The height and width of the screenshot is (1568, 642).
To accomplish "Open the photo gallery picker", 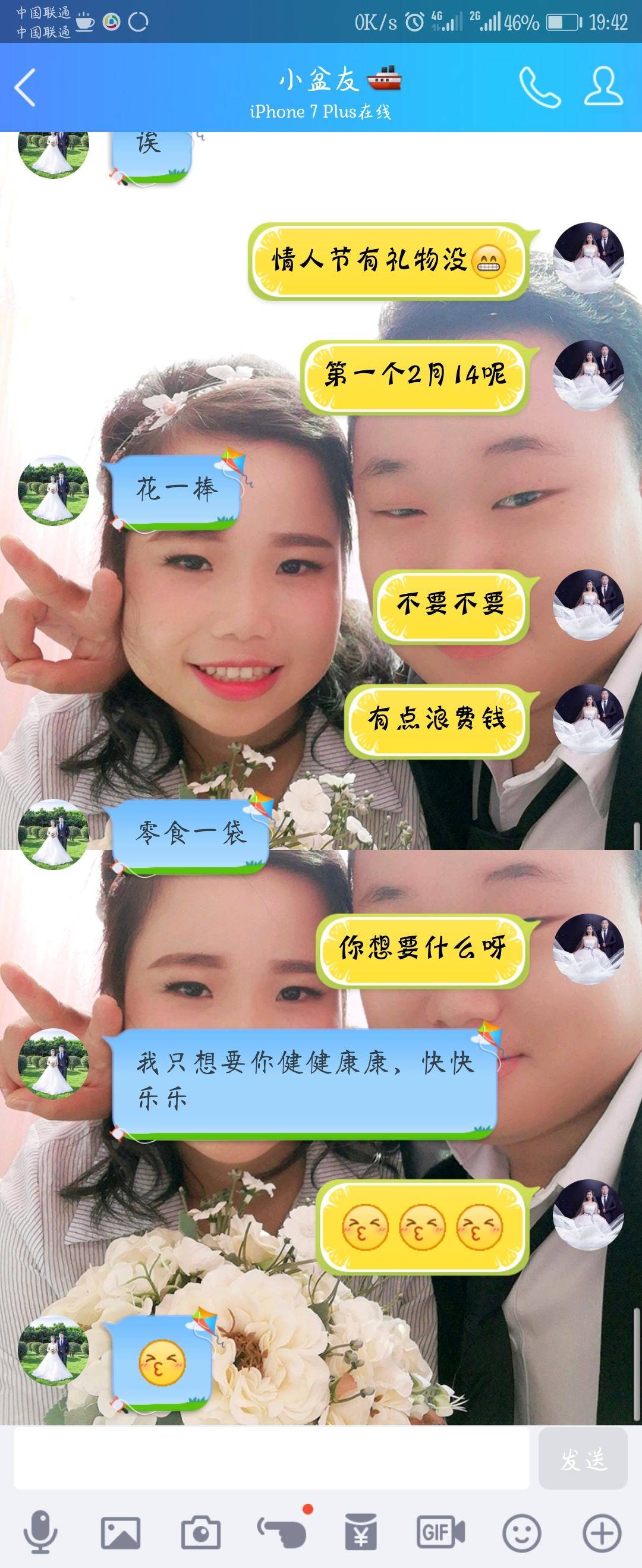I will coord(121,1532).
